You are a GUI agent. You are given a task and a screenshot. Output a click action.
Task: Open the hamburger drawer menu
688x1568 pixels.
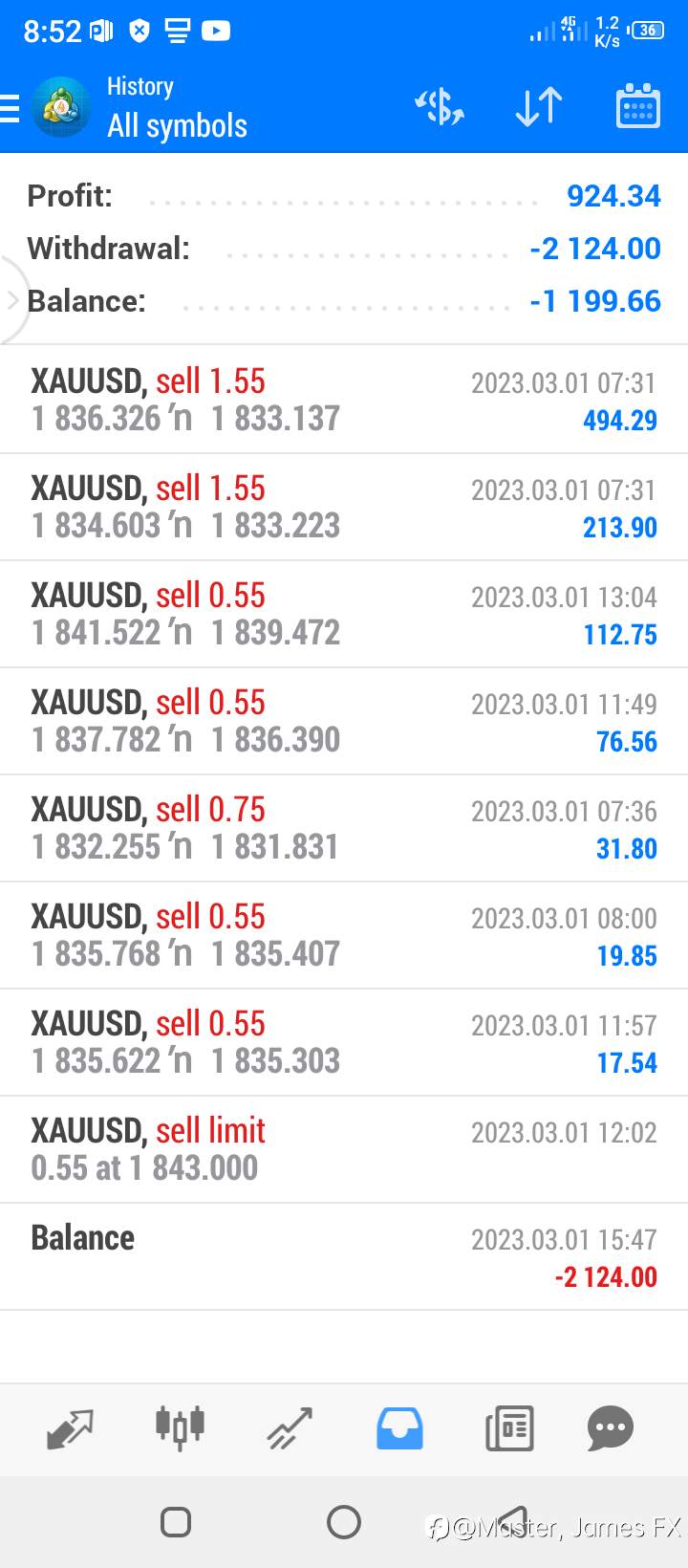(10, 108)
